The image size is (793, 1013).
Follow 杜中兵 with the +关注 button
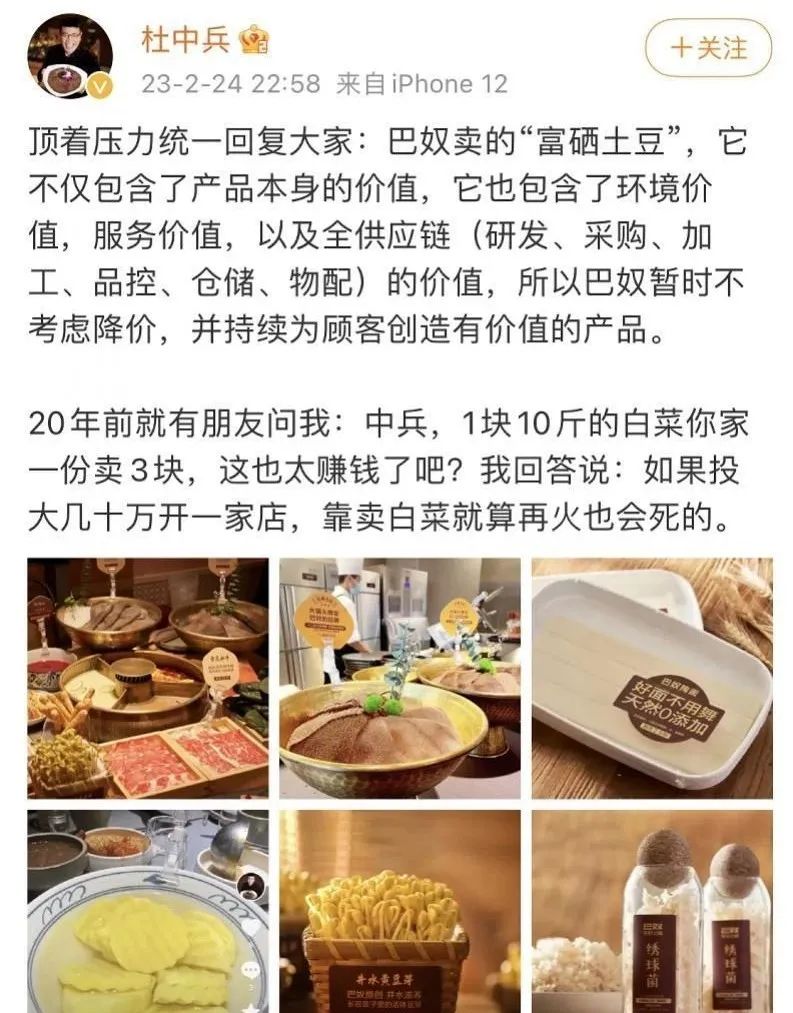(x=708, y=48)
